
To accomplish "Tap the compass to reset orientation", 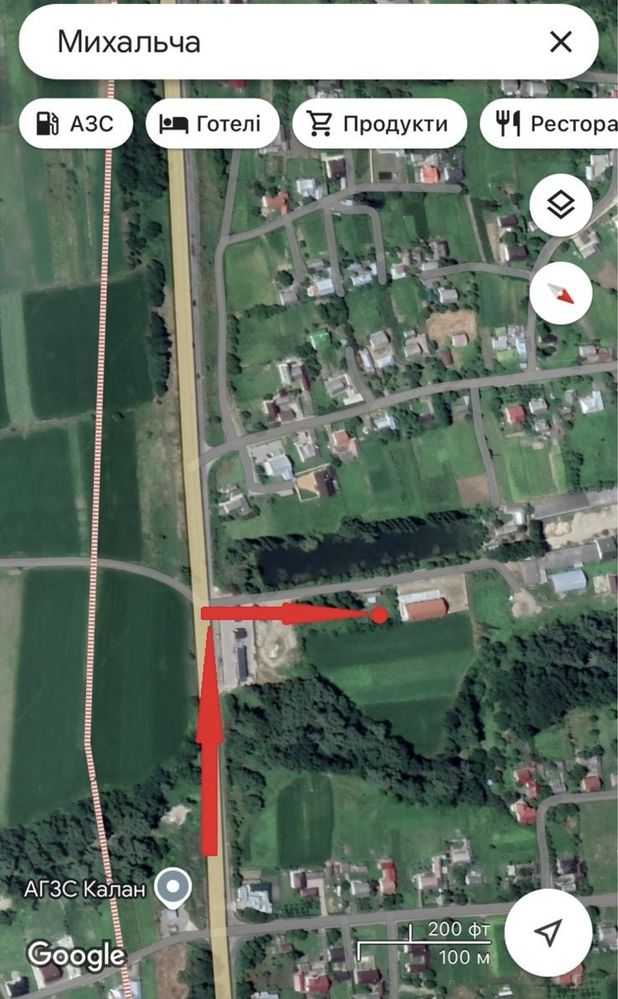I will click(x=561, y=293).
